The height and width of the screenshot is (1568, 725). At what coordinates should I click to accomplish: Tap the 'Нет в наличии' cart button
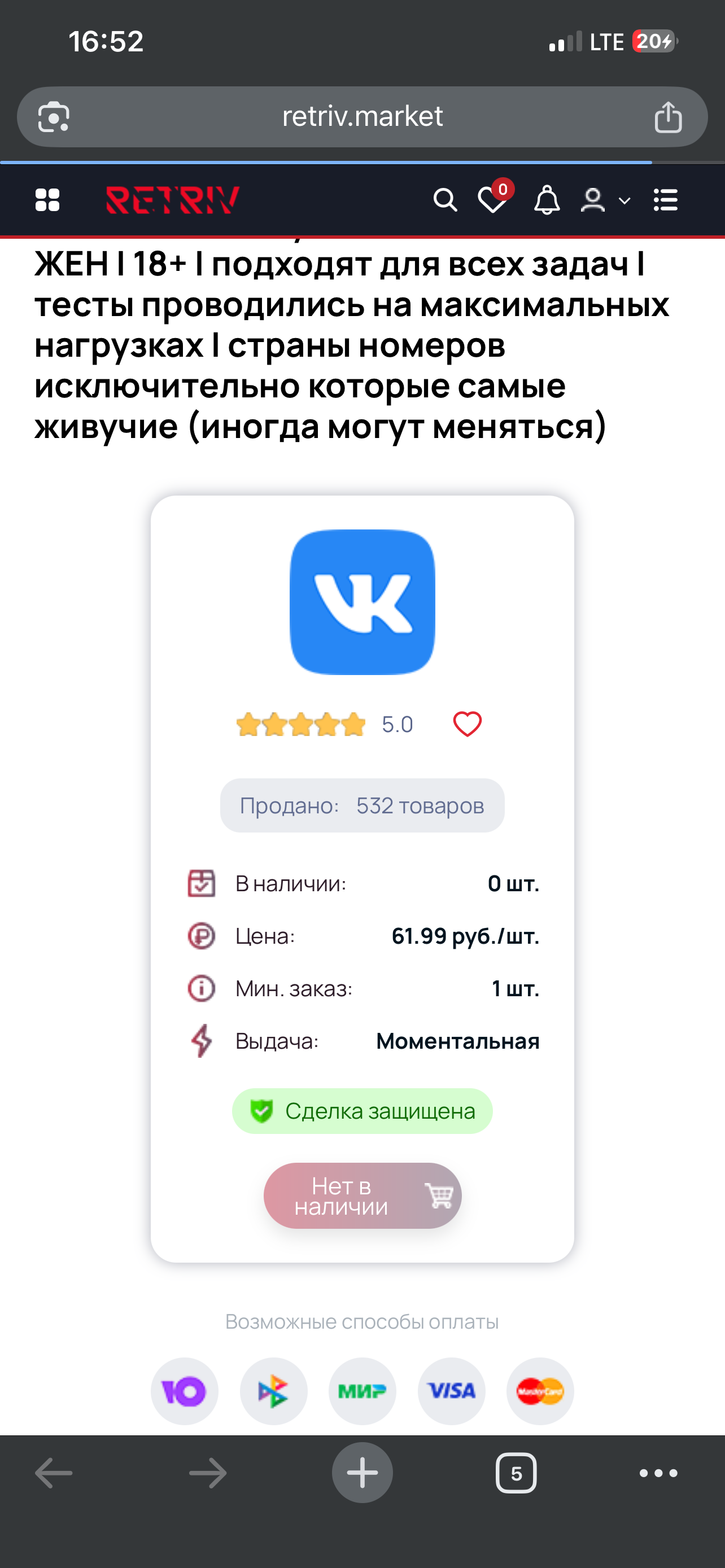point(362,1196)
